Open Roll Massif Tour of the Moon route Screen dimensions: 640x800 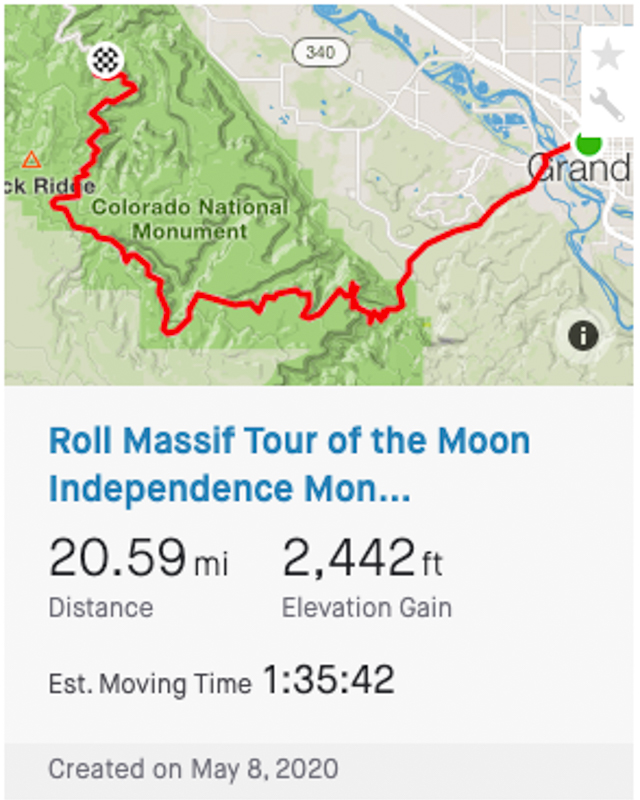289,464
